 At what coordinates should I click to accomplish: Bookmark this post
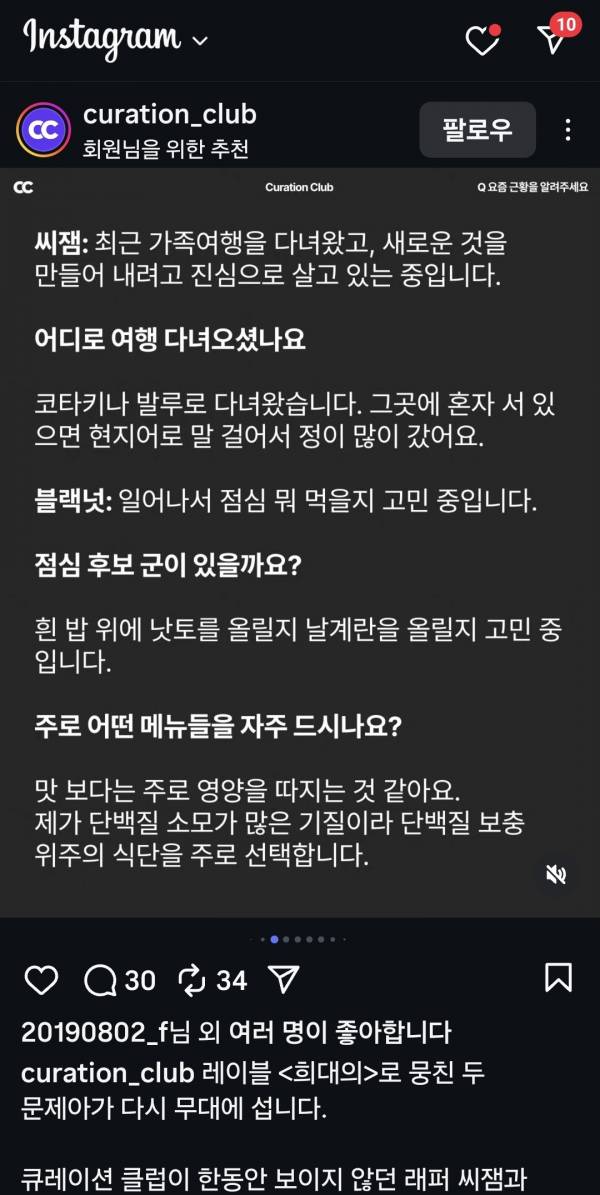click(558, 978)
